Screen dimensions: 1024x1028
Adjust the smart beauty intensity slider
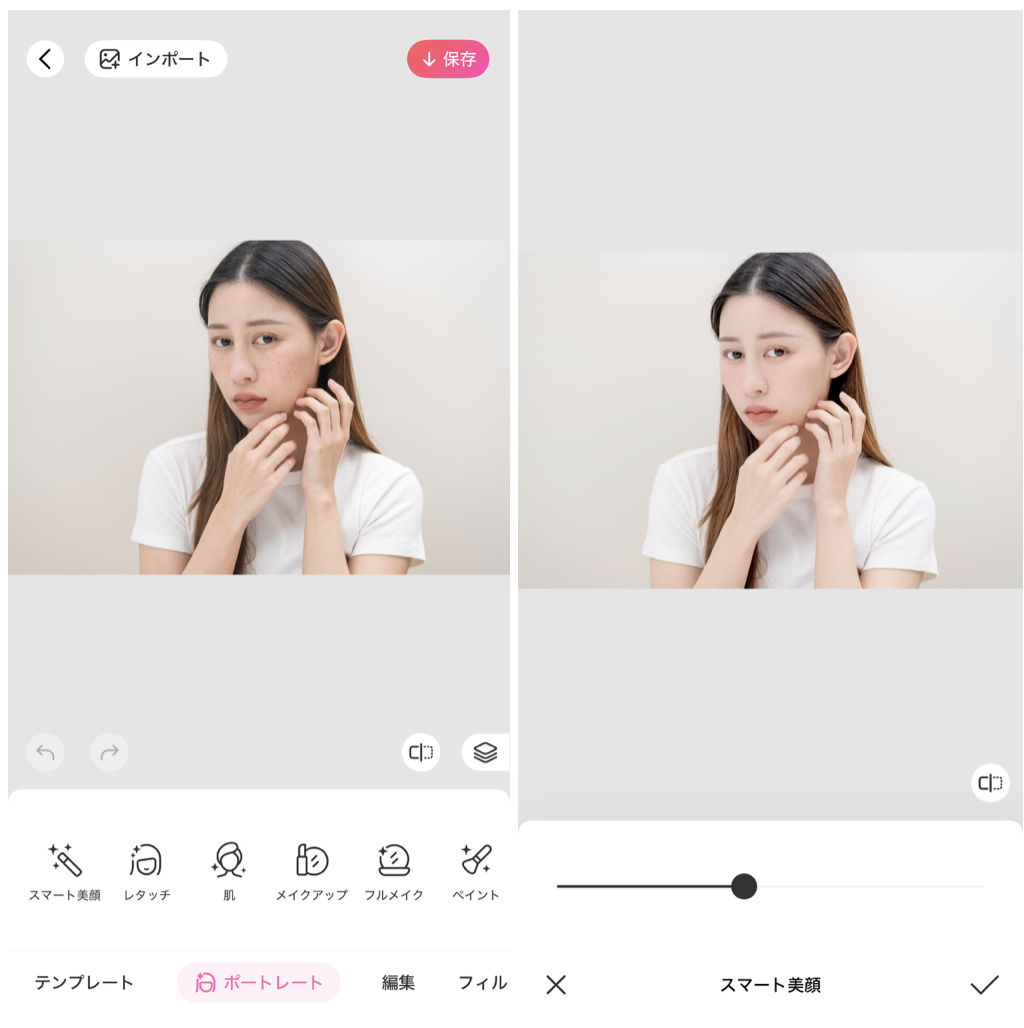744,886
